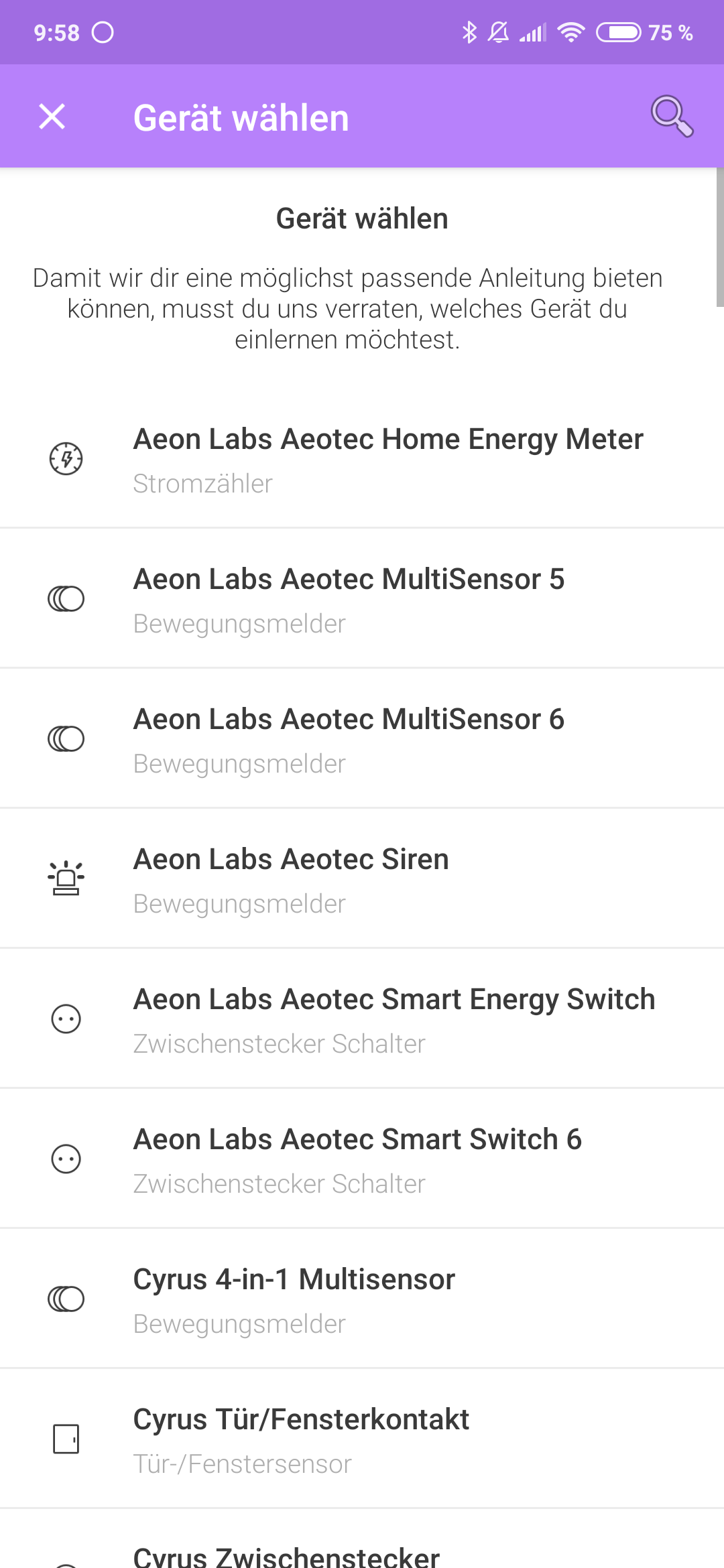Image resolution: width=724 pixels, height=1568 pixels.
Task: Choose Cyrus Tür/Fensterkontakt device
Action: [x=362, y=1439]
